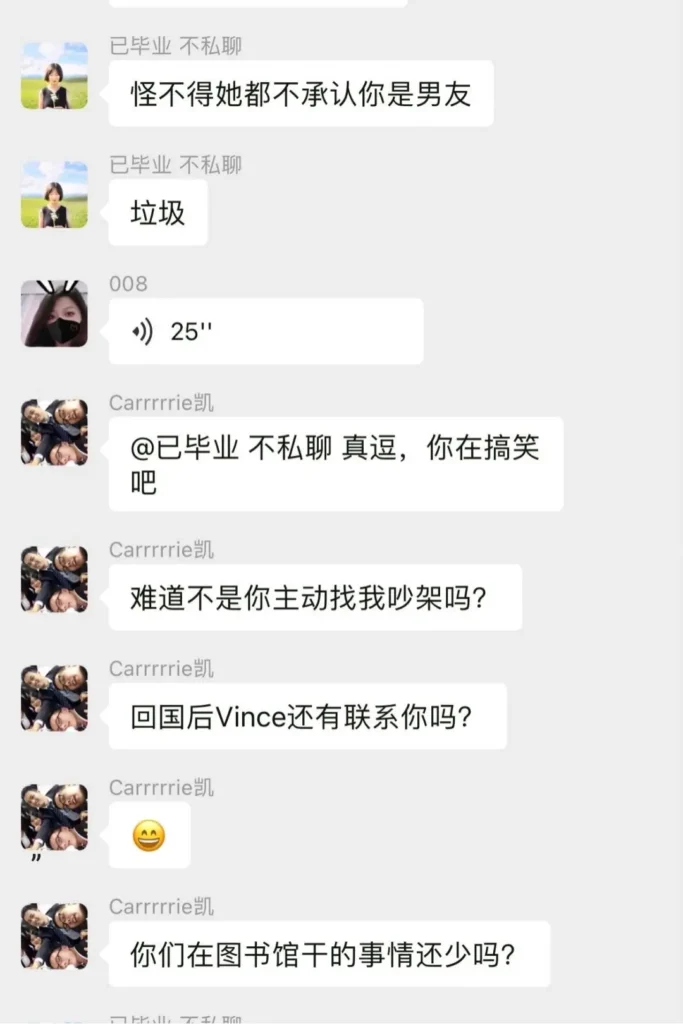Image resolution: width=683 pixels, height=1024 pixels.
Task: Open Carrrrrie凯's avatar beside 你们在图书馆干的事情还少吗
Action: pos(54,936)
